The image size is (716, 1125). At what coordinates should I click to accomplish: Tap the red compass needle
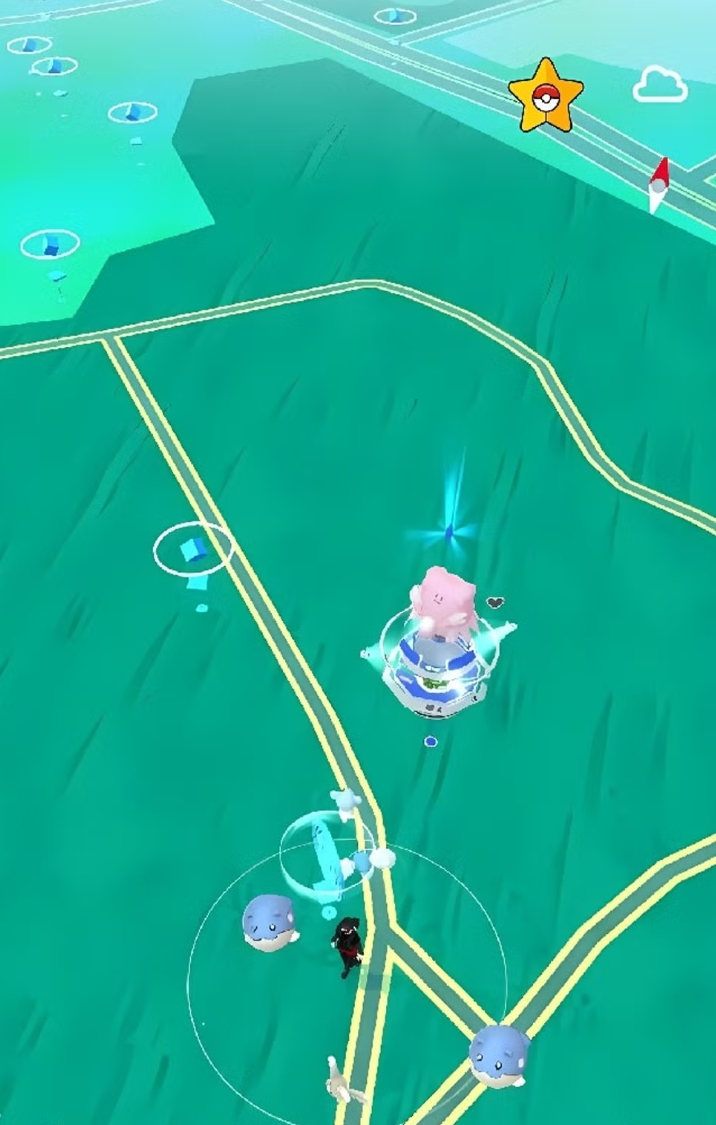pos(658,183)
